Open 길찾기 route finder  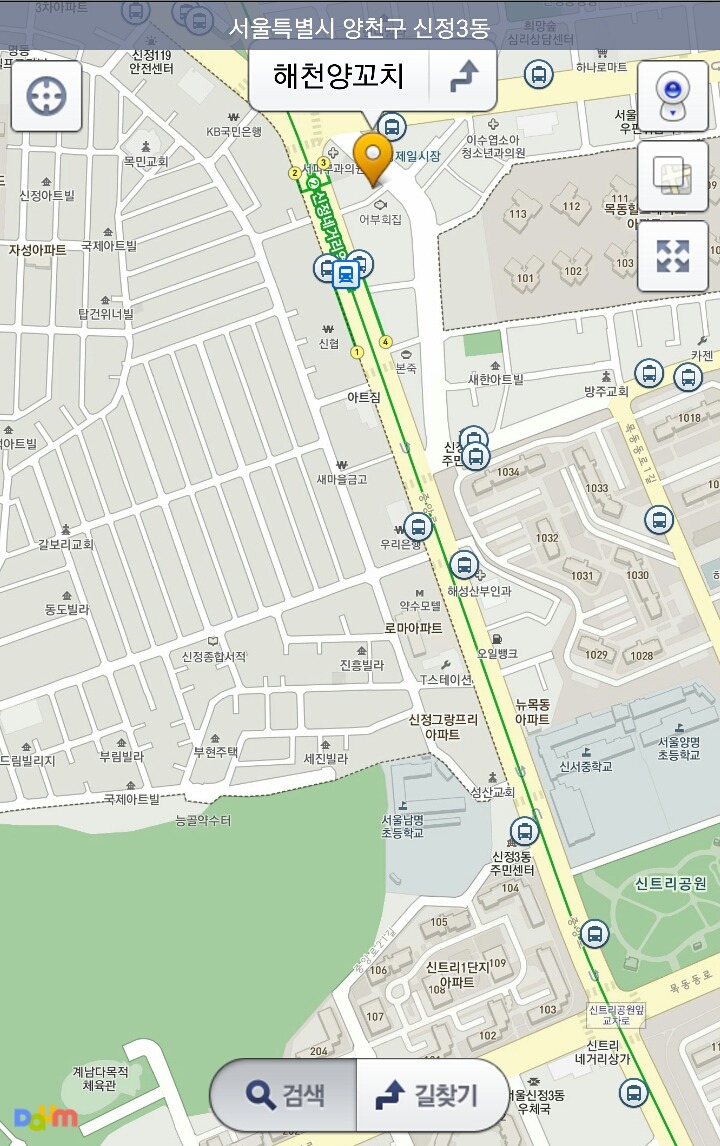coord(429,1095)
